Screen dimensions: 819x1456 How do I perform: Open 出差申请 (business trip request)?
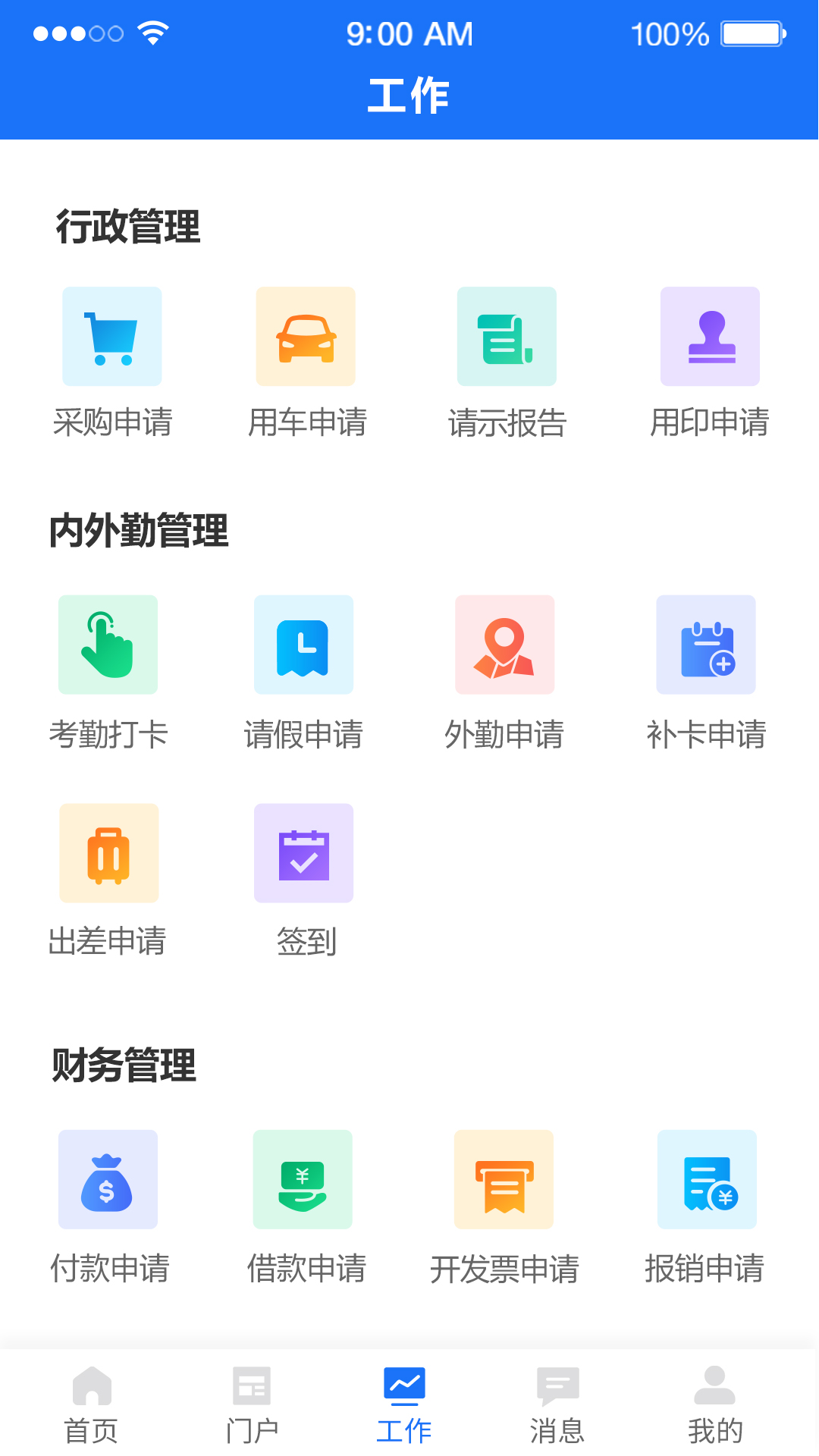(109, 853)
